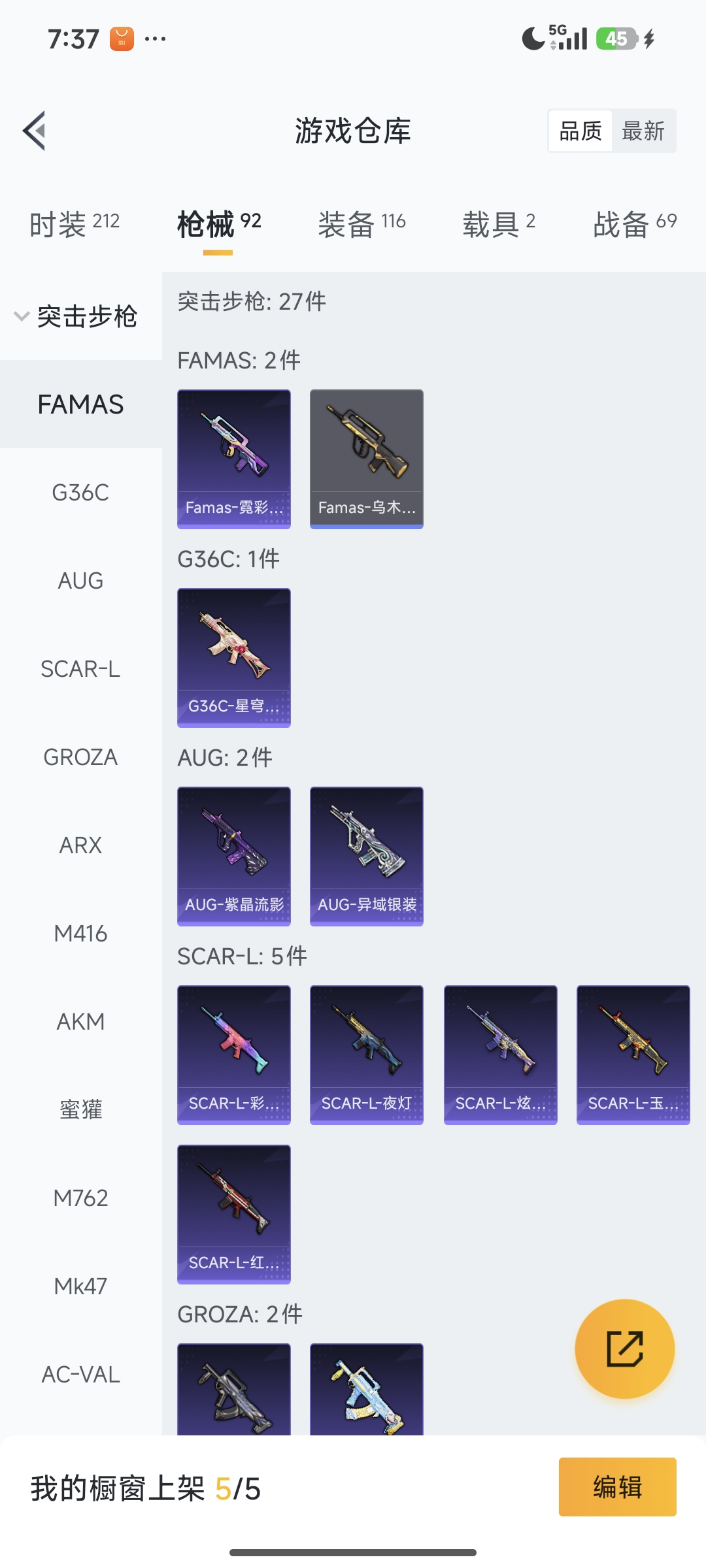Select SCAR-L in the side list

(80, 669)
